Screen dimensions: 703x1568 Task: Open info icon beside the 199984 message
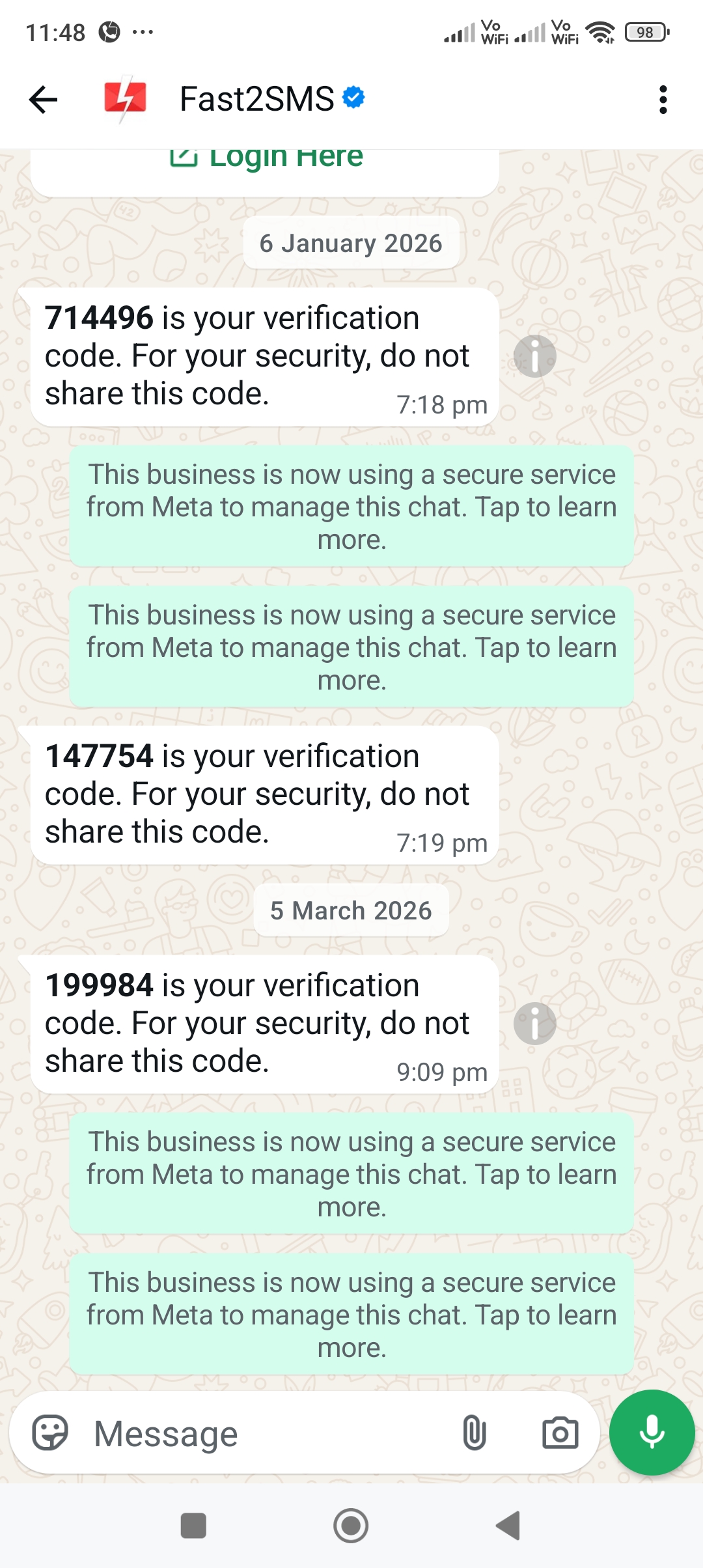click(x=534, y=1024)
